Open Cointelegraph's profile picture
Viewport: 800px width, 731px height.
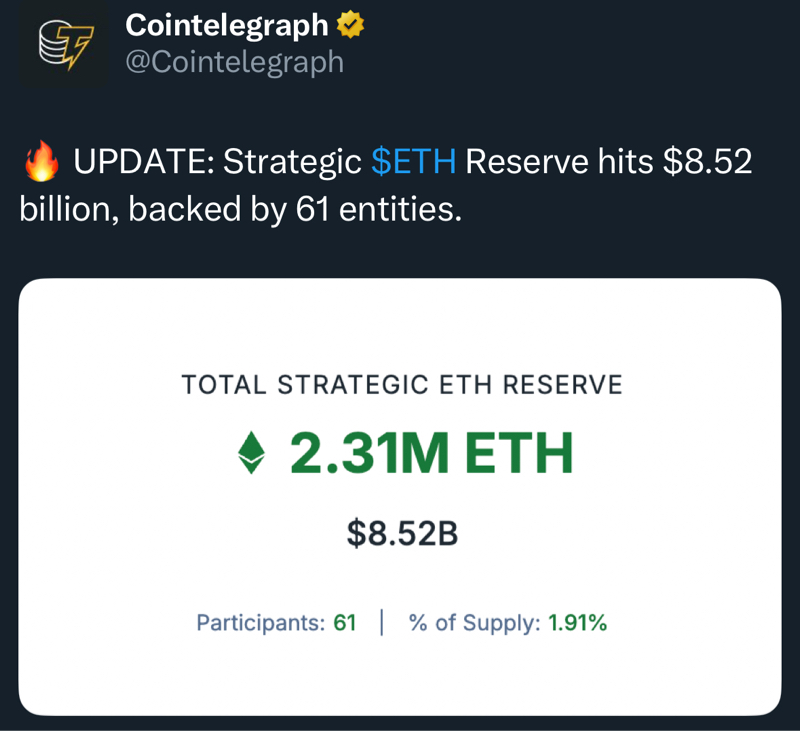pyautogui.click(x=63, y=45)
